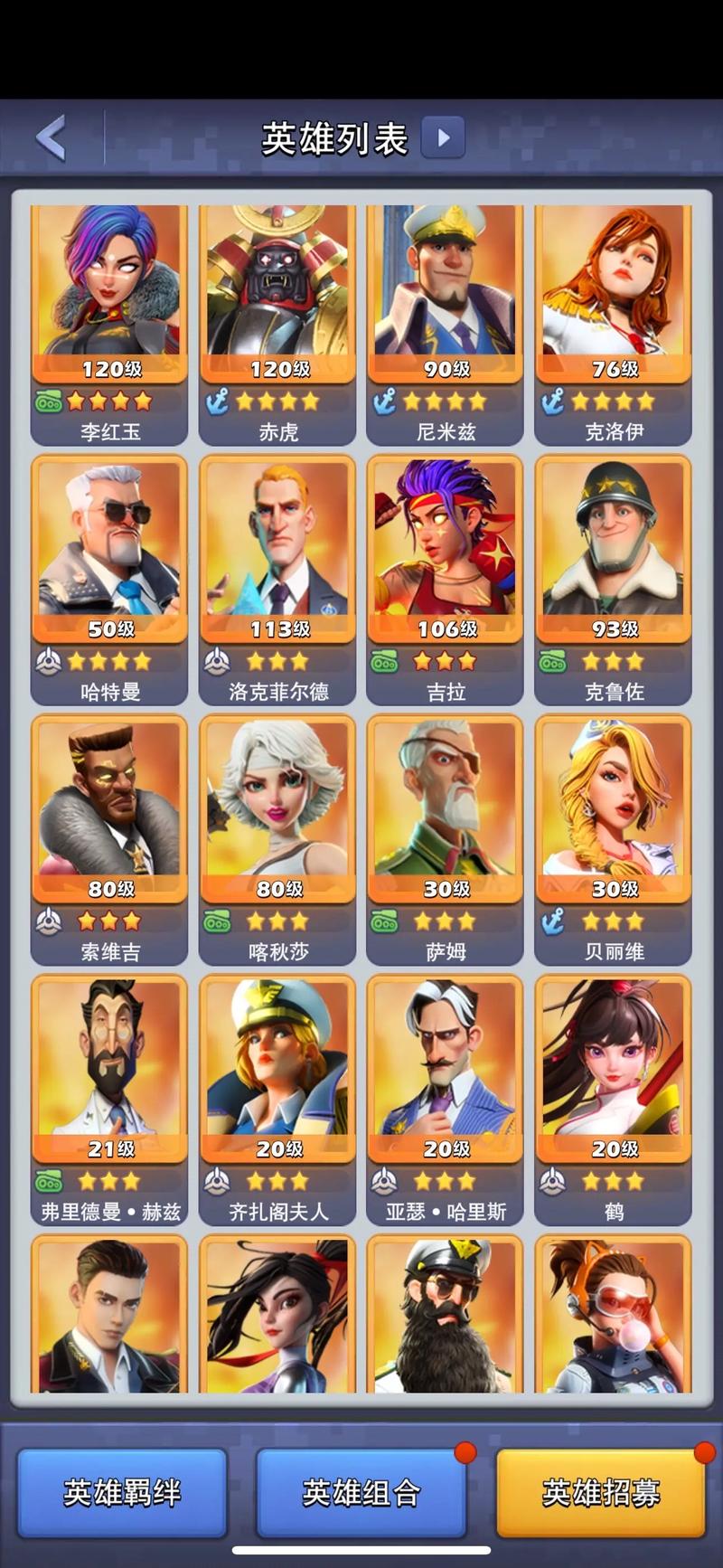View hero 克洛伊
Image resolution: width=723 pixels, height=1568 pixels.
point(614,325)
